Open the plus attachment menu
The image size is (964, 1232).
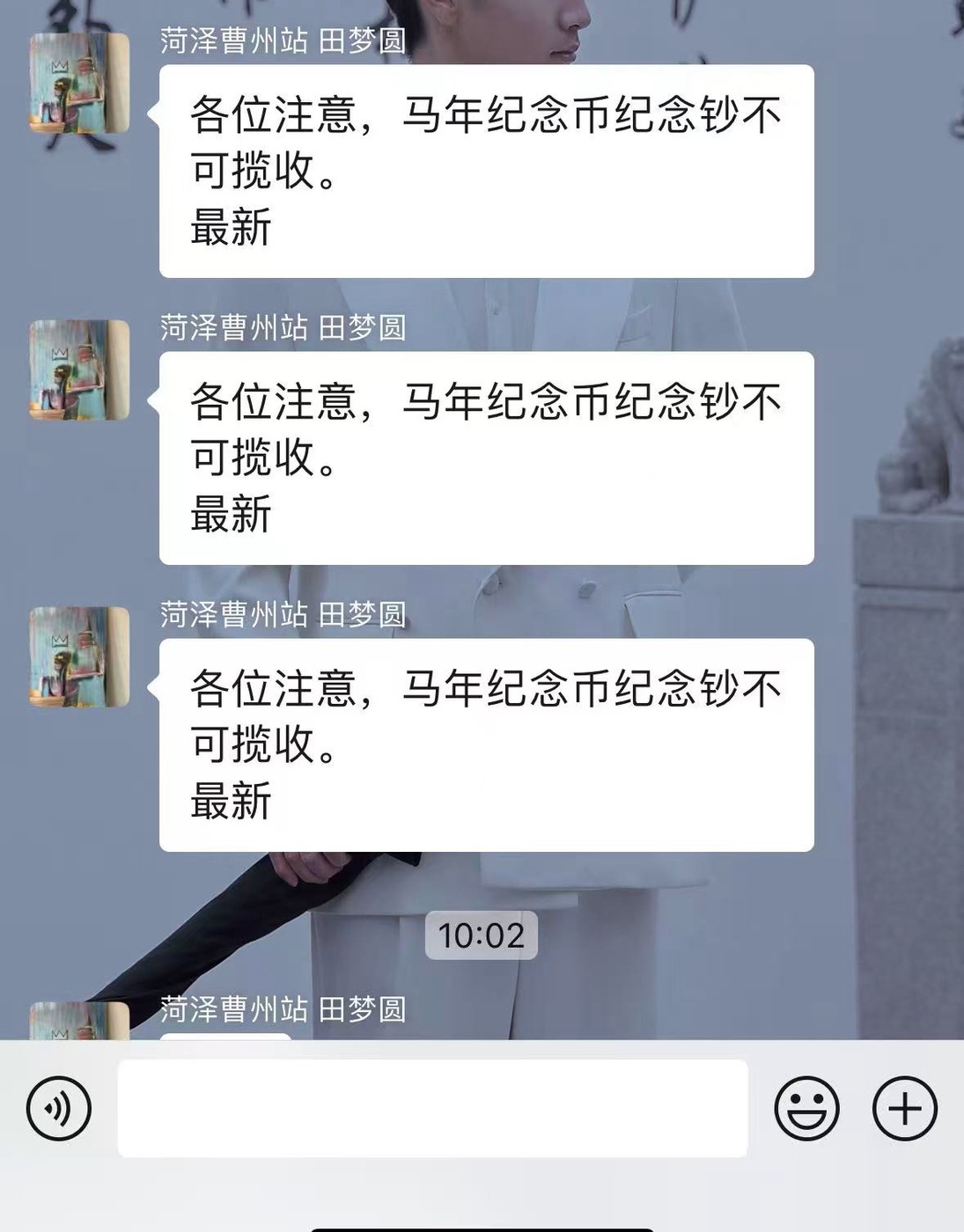[x=904, y=1108]
